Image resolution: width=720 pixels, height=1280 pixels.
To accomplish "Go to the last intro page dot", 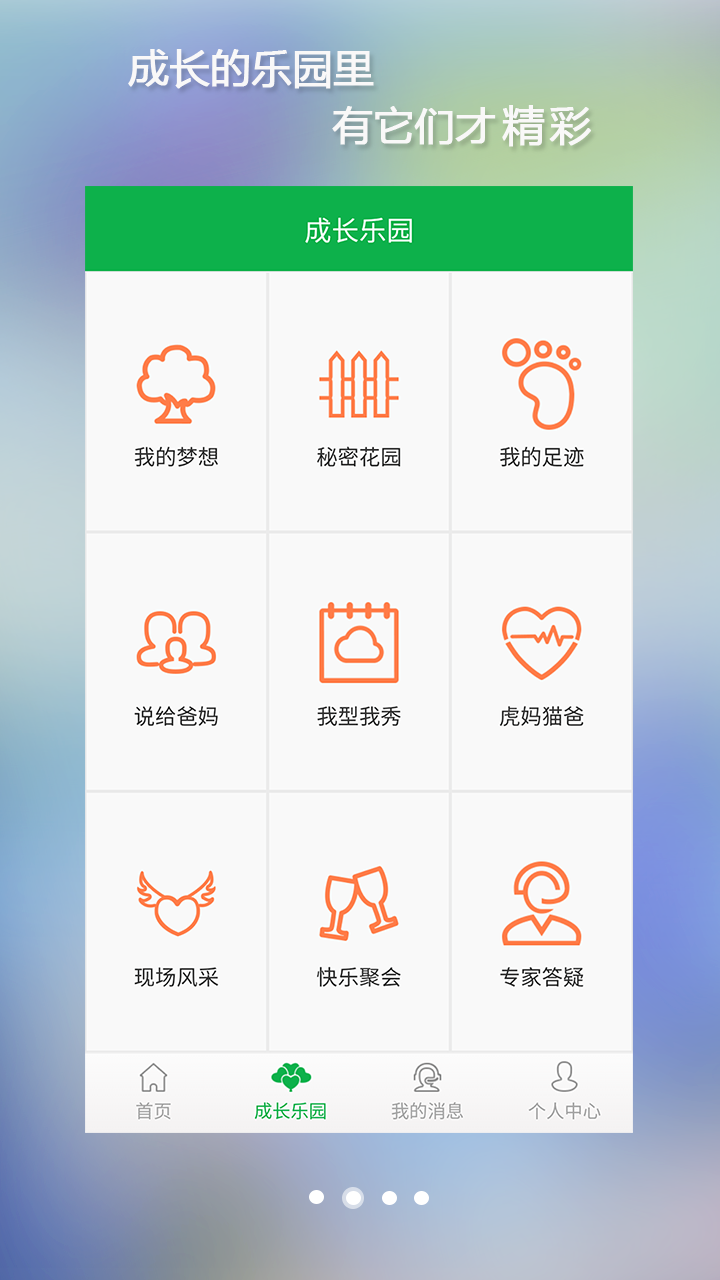I will 422,1198.
